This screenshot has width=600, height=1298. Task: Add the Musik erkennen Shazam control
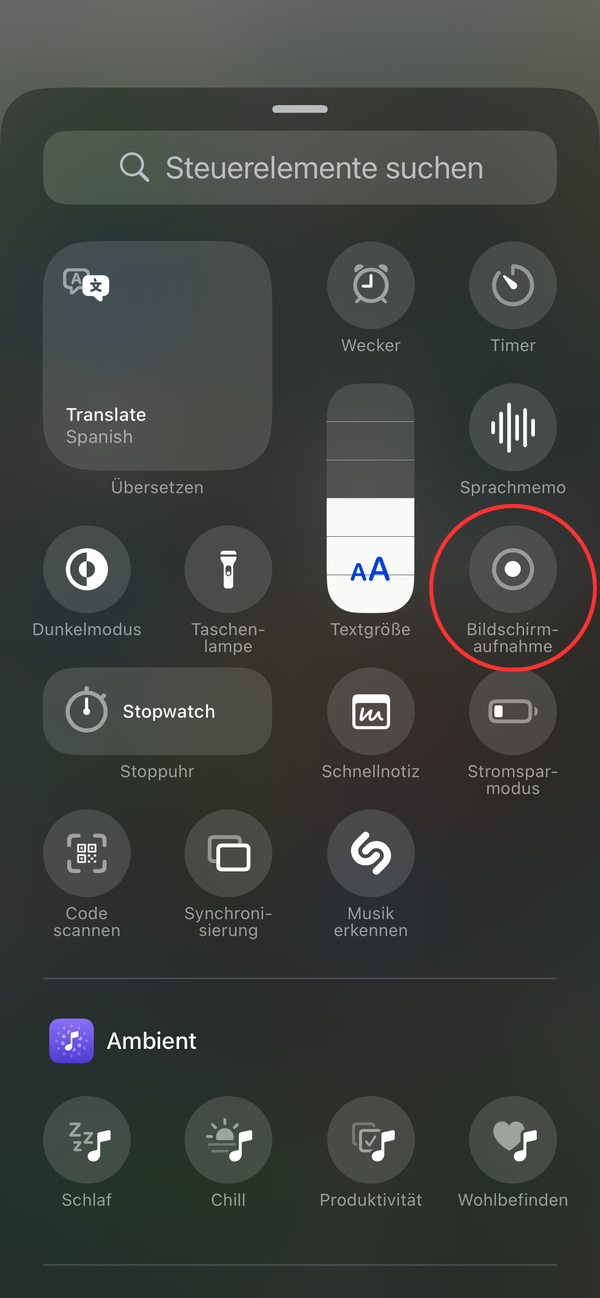(x=371, y=853)
